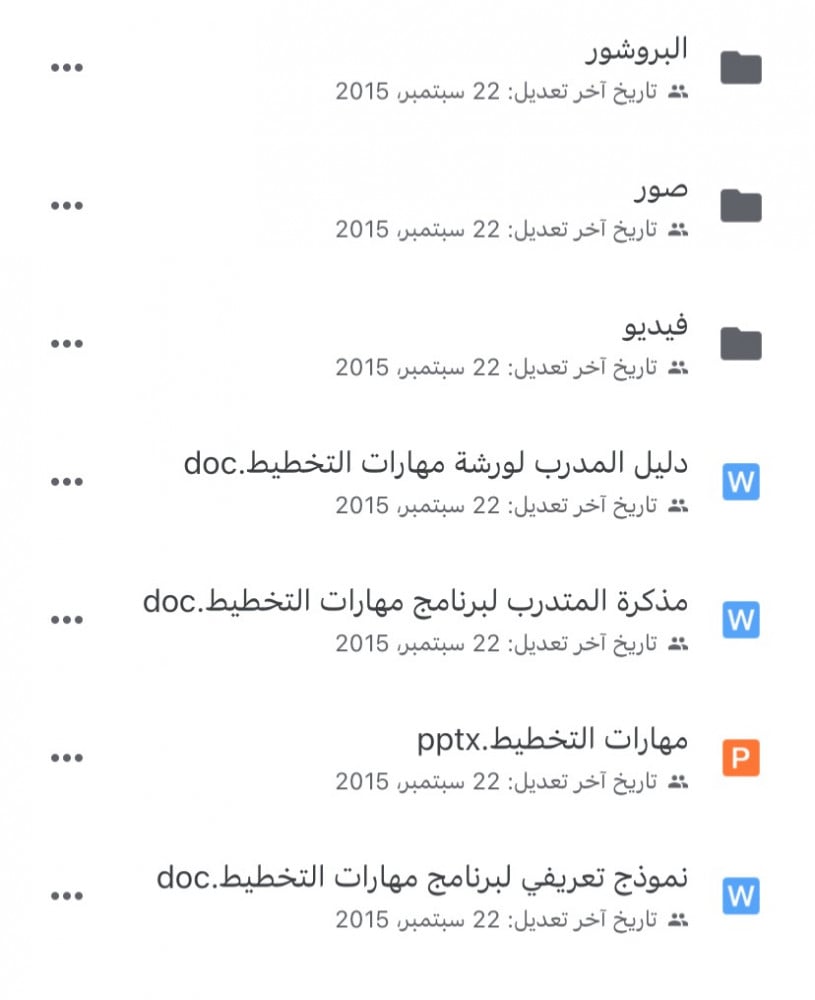The width and height of the screenshot is (815, 1000).
Task: Open مذكرة المتدرب لبرنامج مهارات التخطيط.doc
Action: tap(416, 602)
